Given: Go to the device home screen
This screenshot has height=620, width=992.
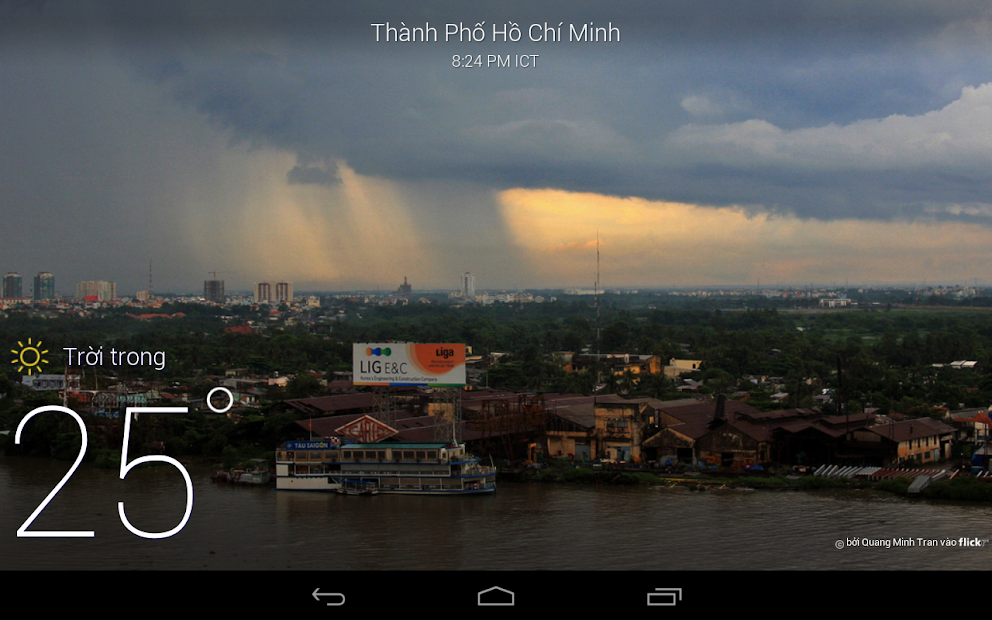Looking at the screenshot, I should click(x=495, y=597).
